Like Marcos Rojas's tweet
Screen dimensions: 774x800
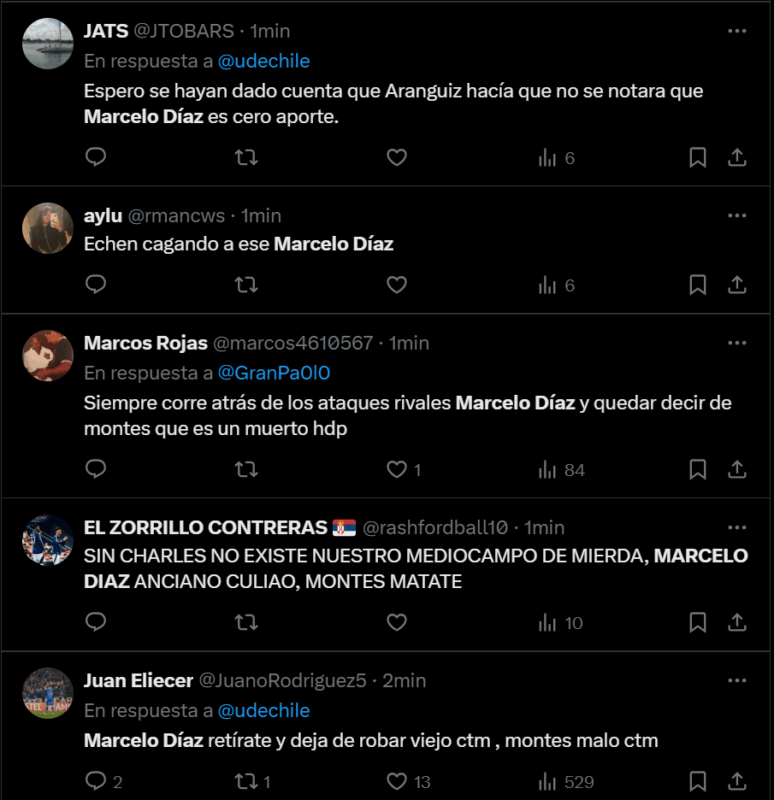397,469
